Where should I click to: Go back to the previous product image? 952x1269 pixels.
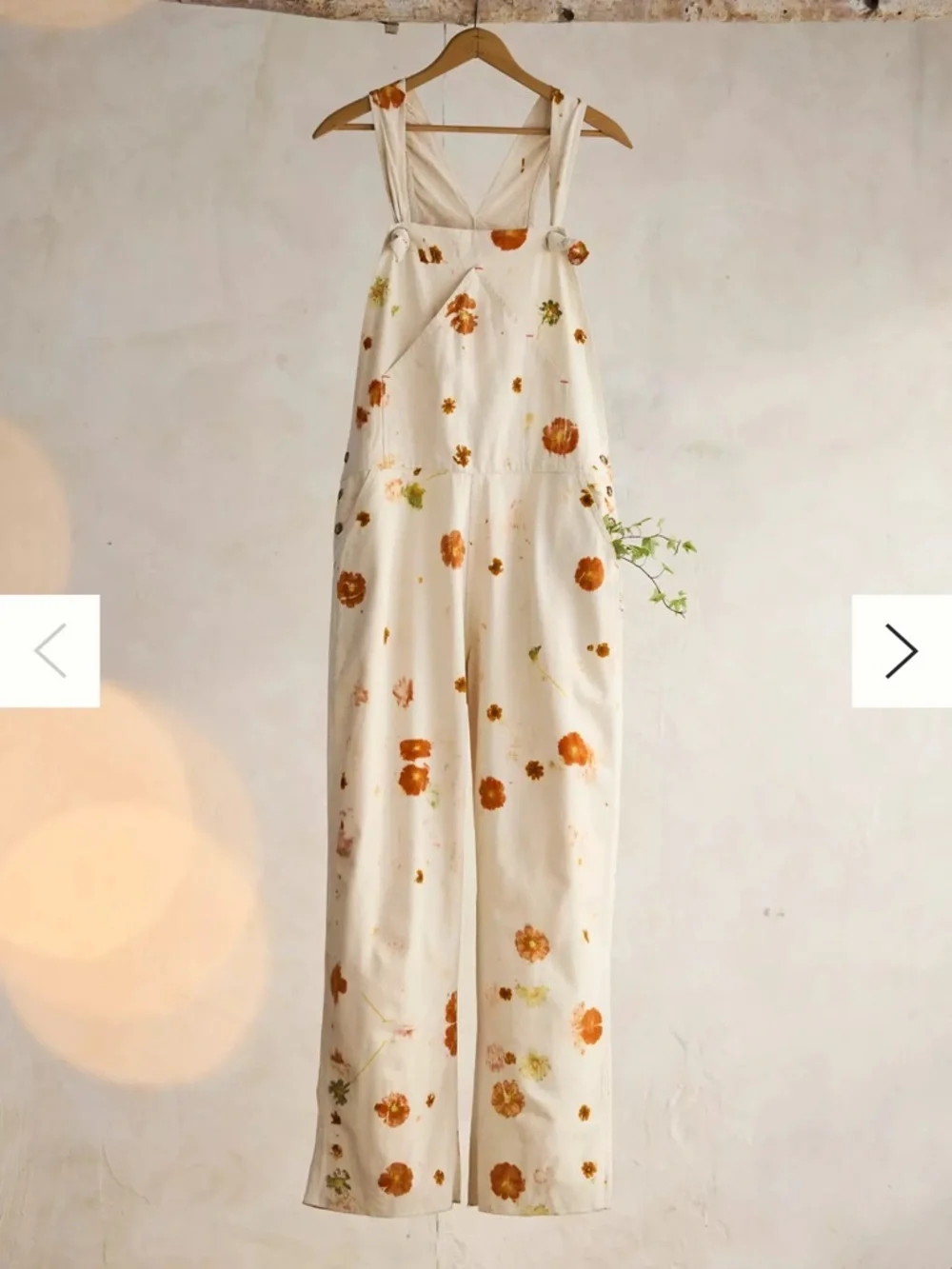click(50, 651)
